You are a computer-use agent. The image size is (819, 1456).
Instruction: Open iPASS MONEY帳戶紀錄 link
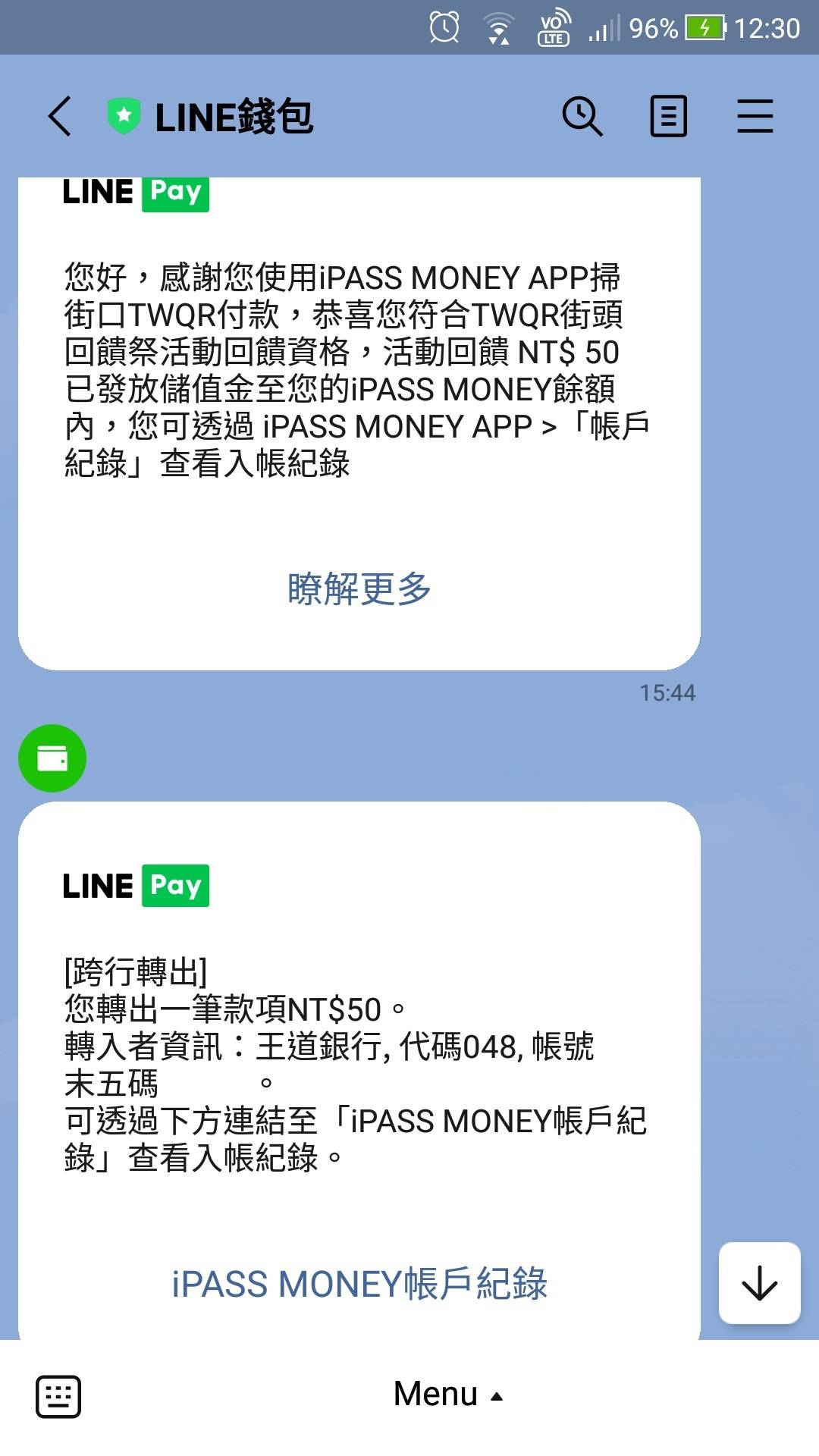point(359,1284)
